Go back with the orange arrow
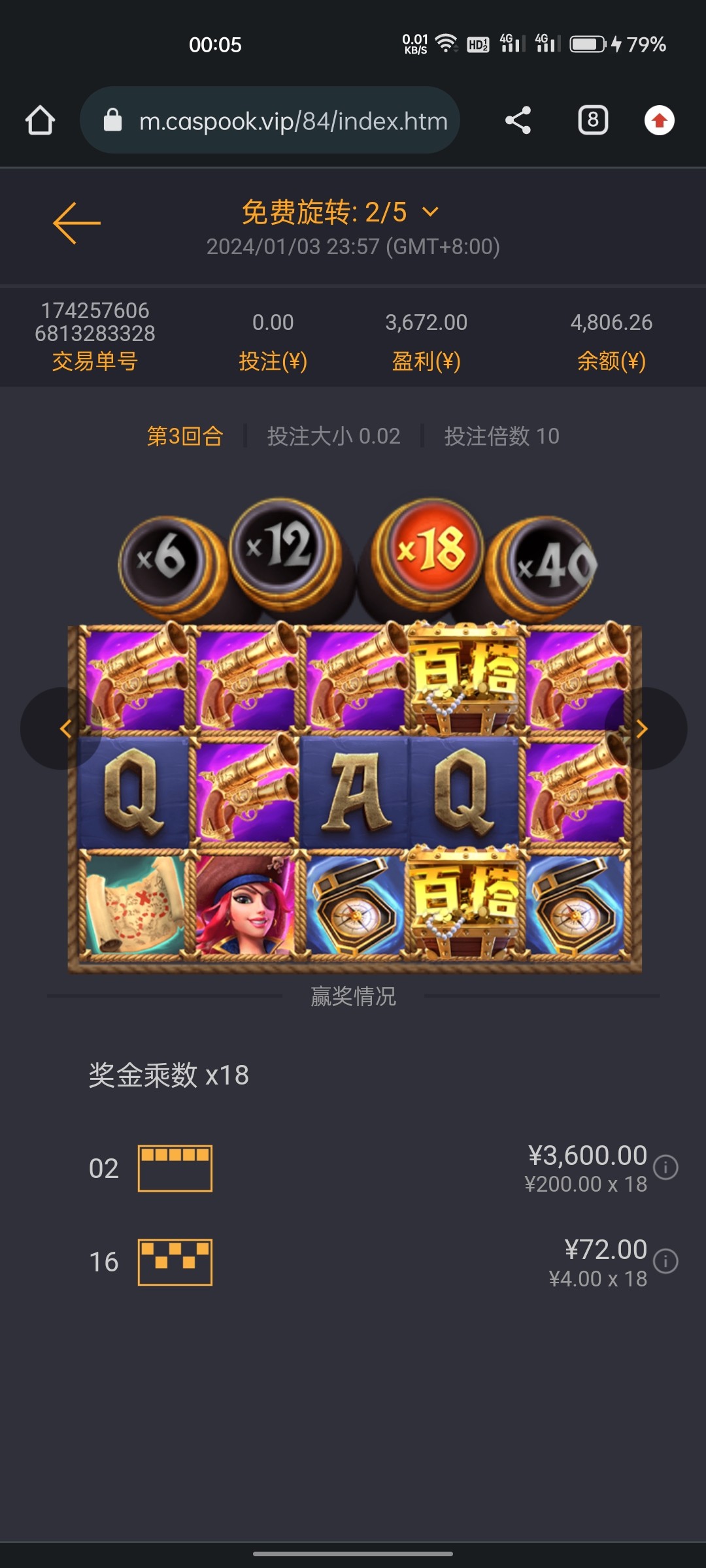 (76, 223)
